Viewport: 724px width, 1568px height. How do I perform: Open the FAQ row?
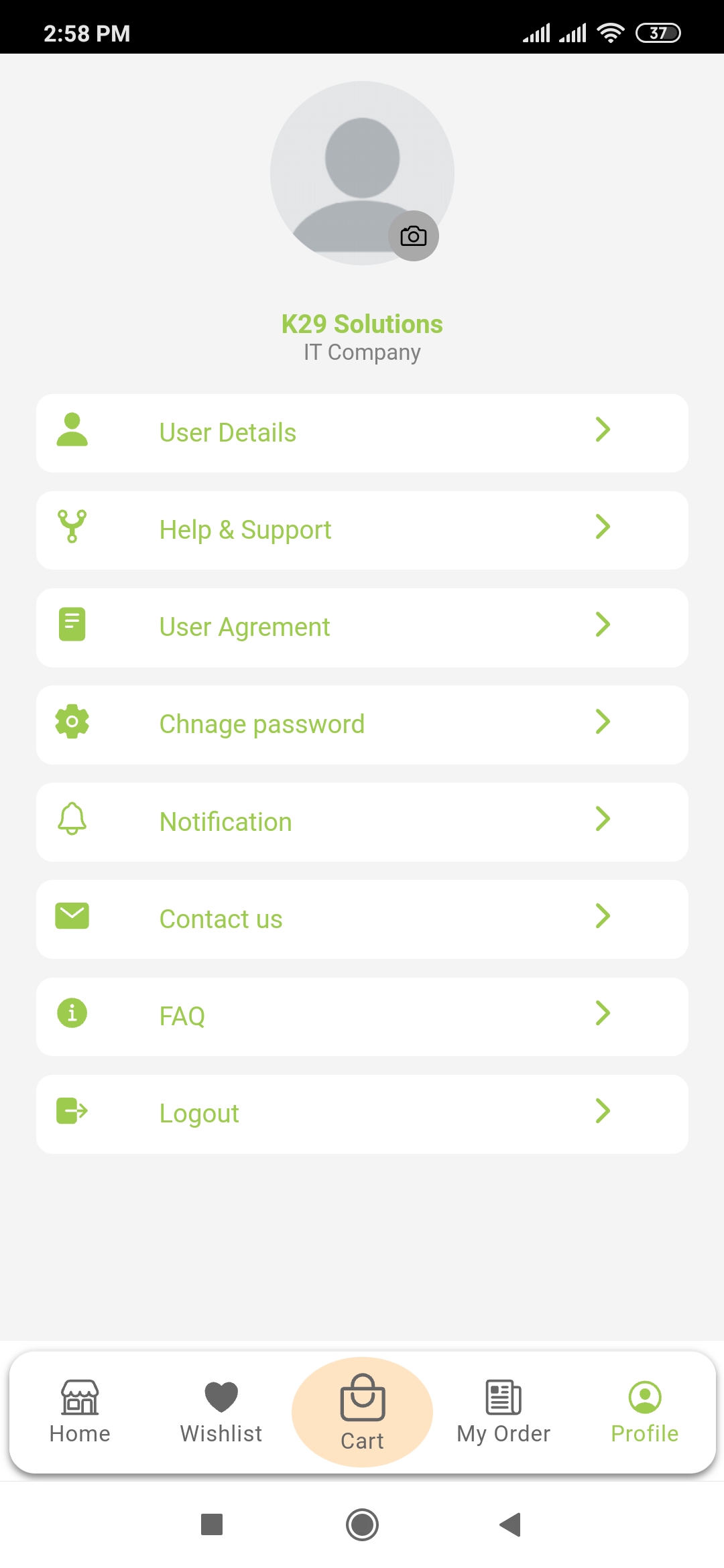(362, 1016)
